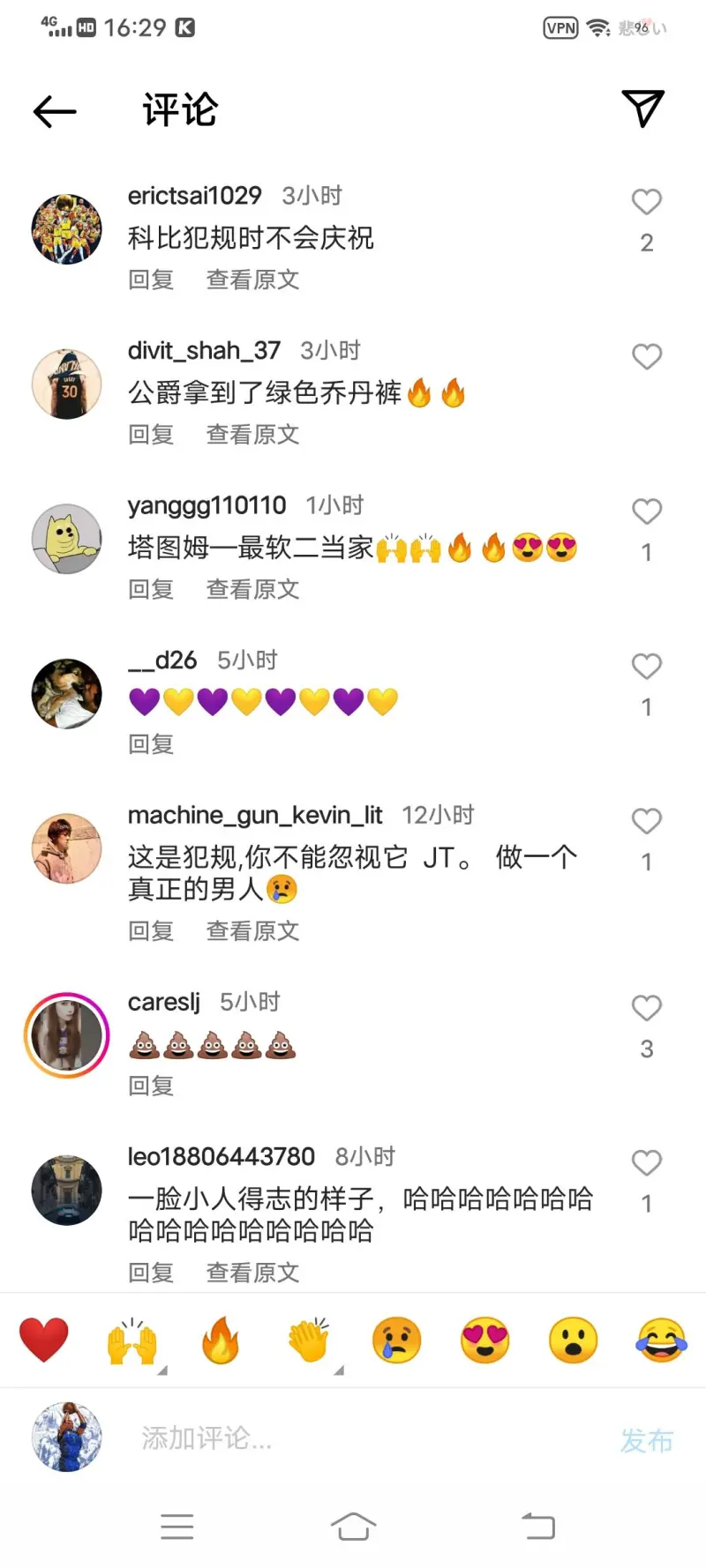View original text of machine_gun_kevin_lit's comment
This screenshot has height=1568, width=706.
click(x=252, y=931)
